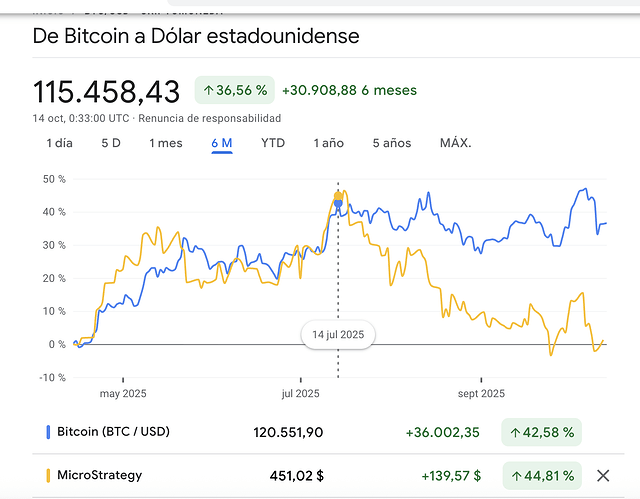Select the 1 día time range
Viewport: 640px width, 499px height.
tap(59, 143)
